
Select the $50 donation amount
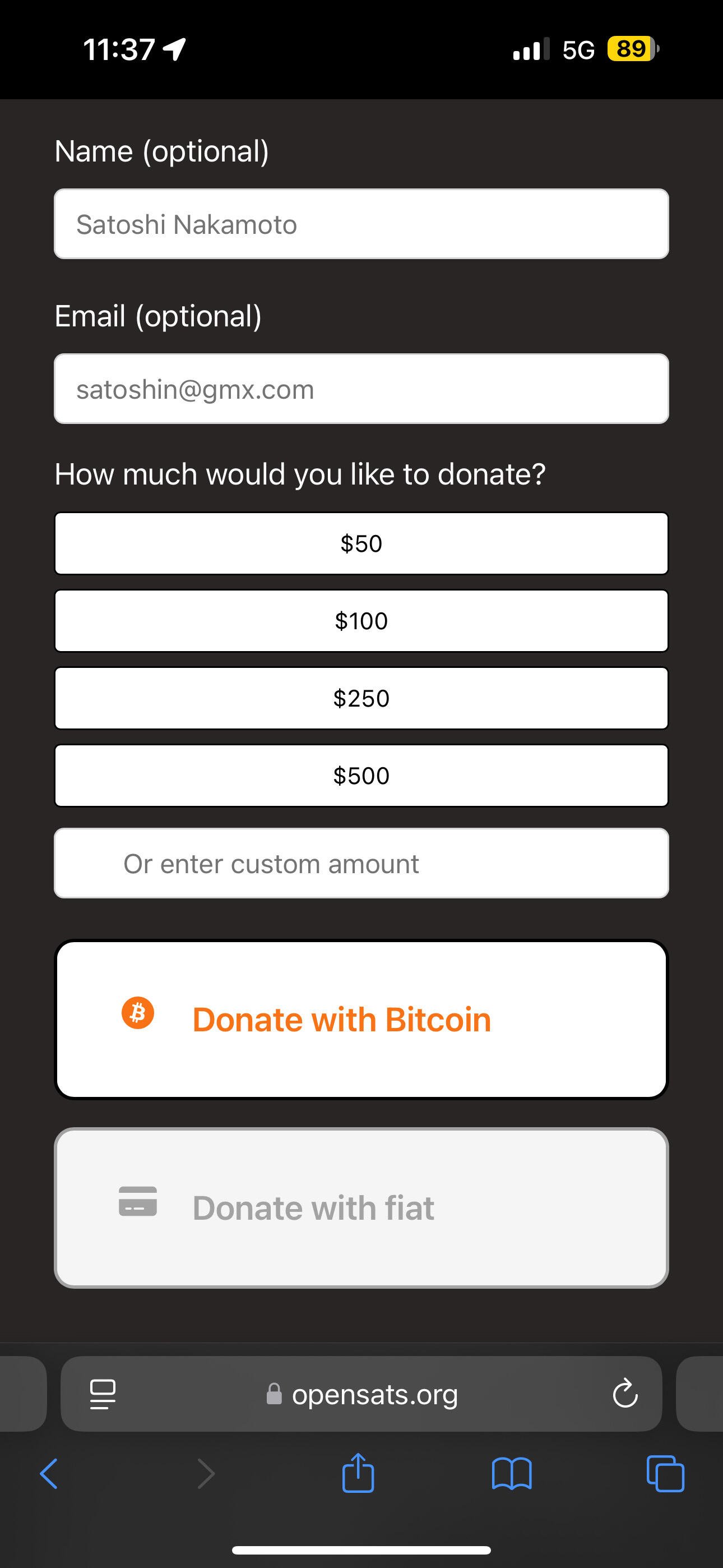[361, 543]
